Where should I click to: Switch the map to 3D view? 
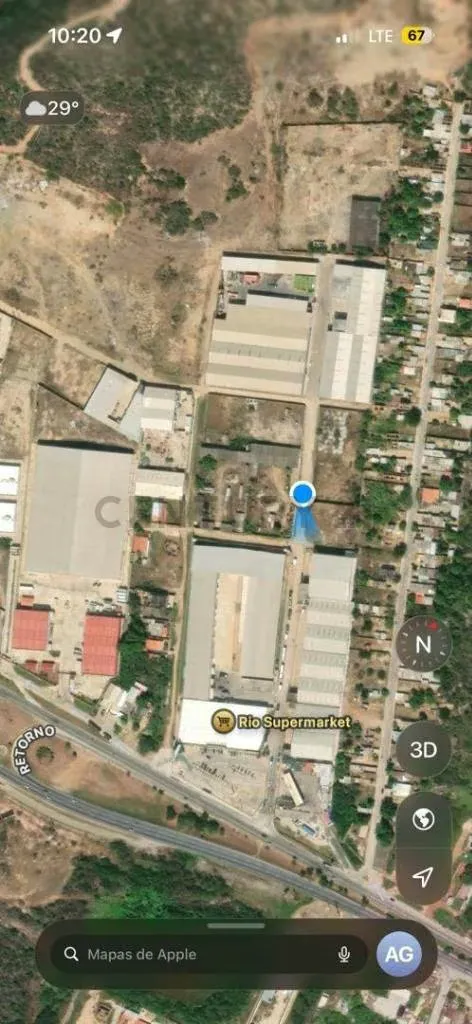(x=423, y=749)
